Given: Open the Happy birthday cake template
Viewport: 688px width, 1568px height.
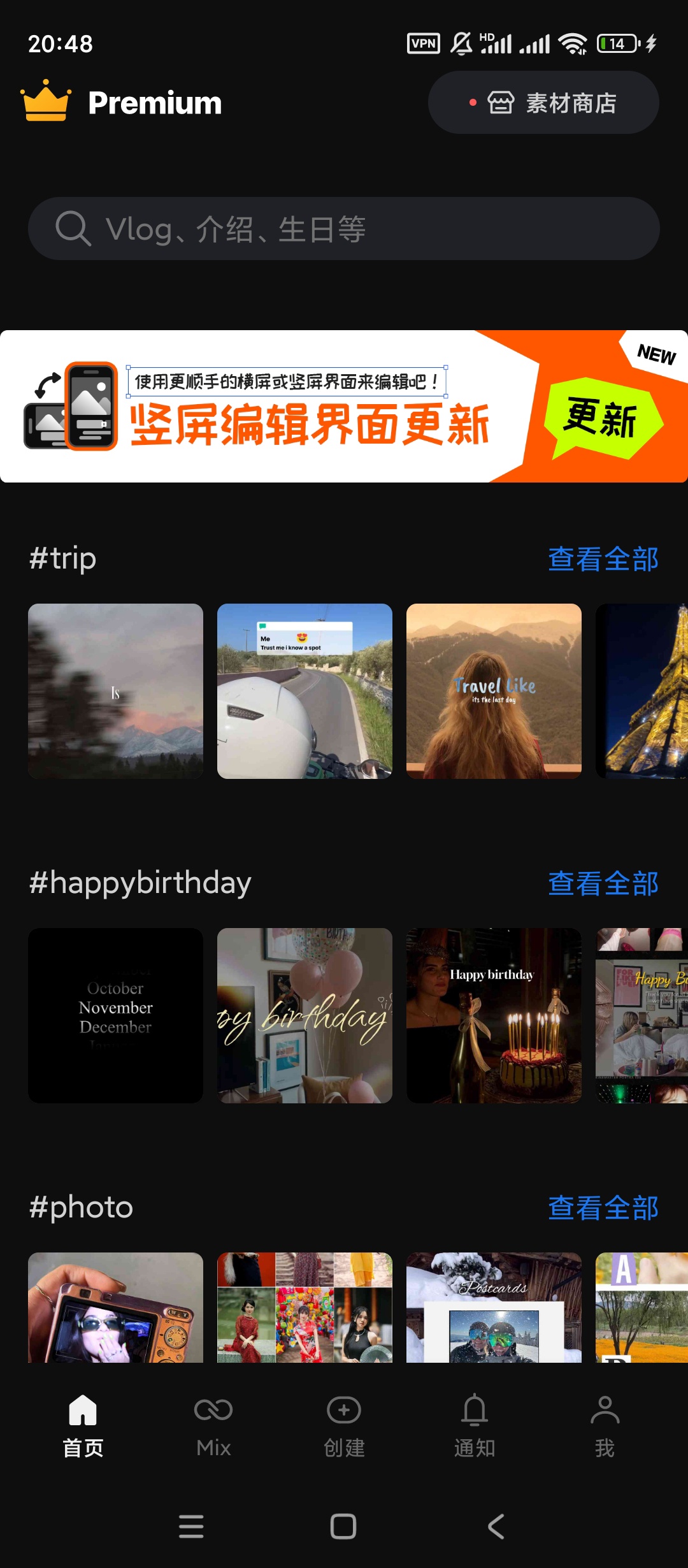Looking at the screenshot, I should pos(494,1015).
